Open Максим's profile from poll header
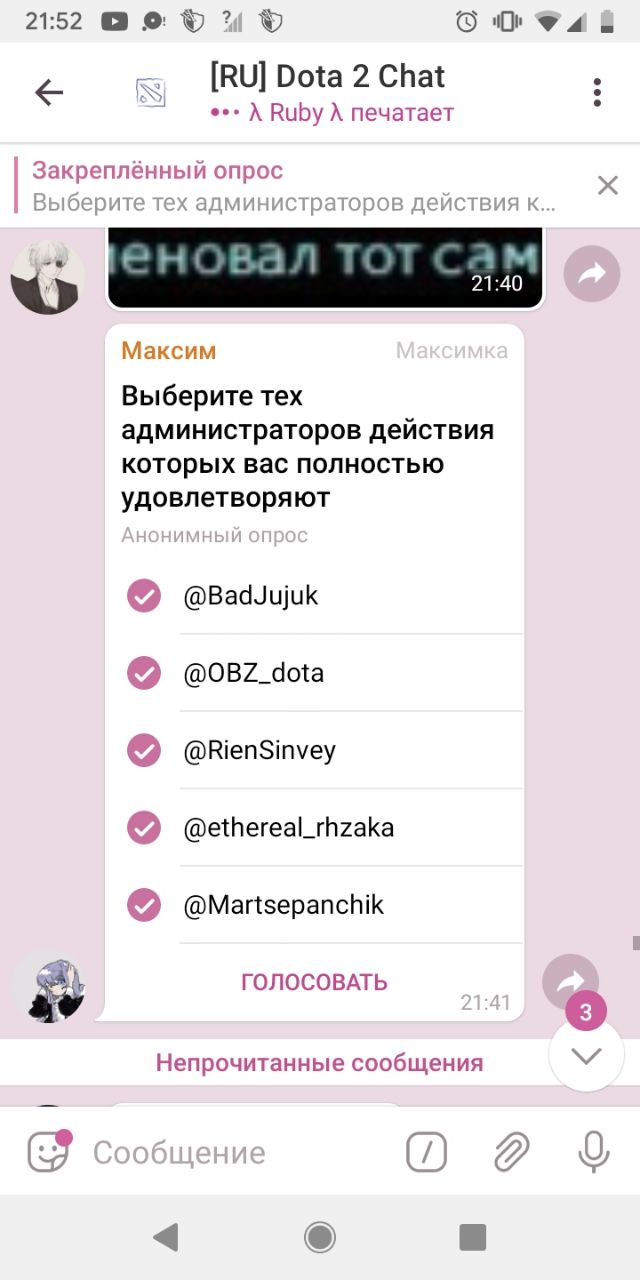 click(168, 351)
